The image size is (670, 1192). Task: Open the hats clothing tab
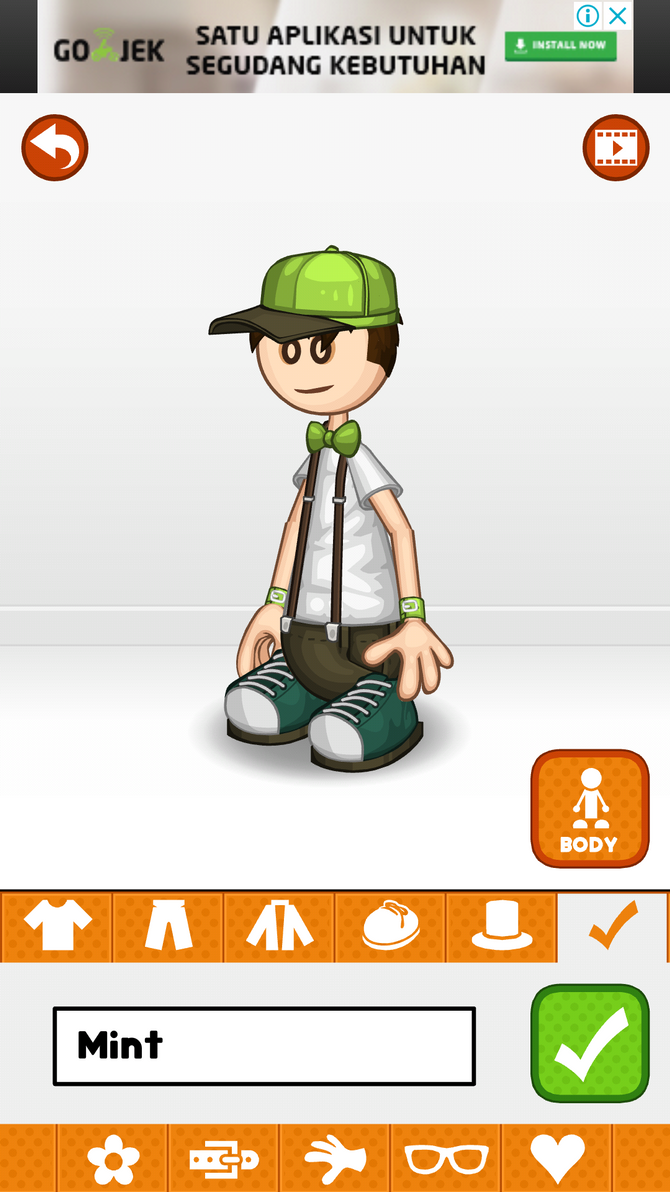point(501,927)
